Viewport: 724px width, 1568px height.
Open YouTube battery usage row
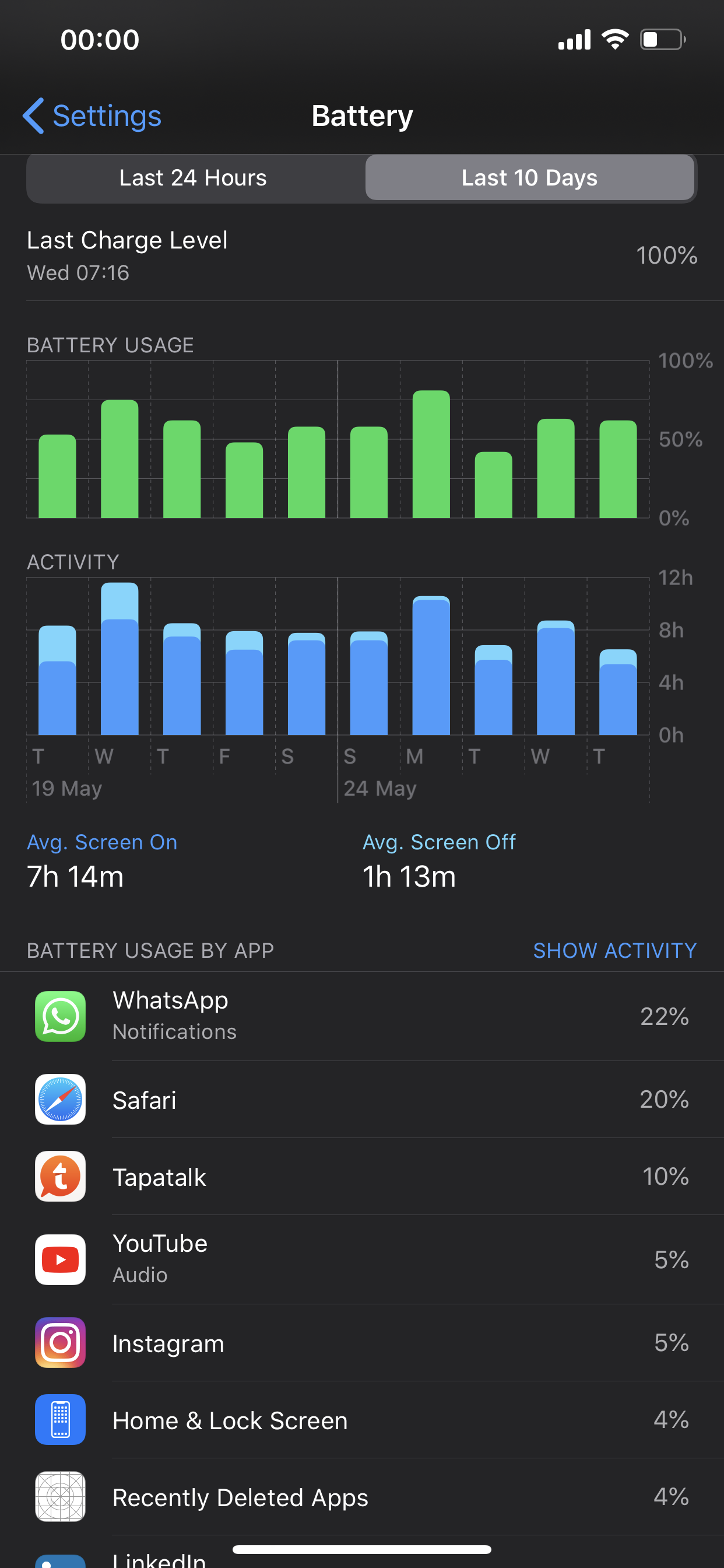(x=361, y=1259)
